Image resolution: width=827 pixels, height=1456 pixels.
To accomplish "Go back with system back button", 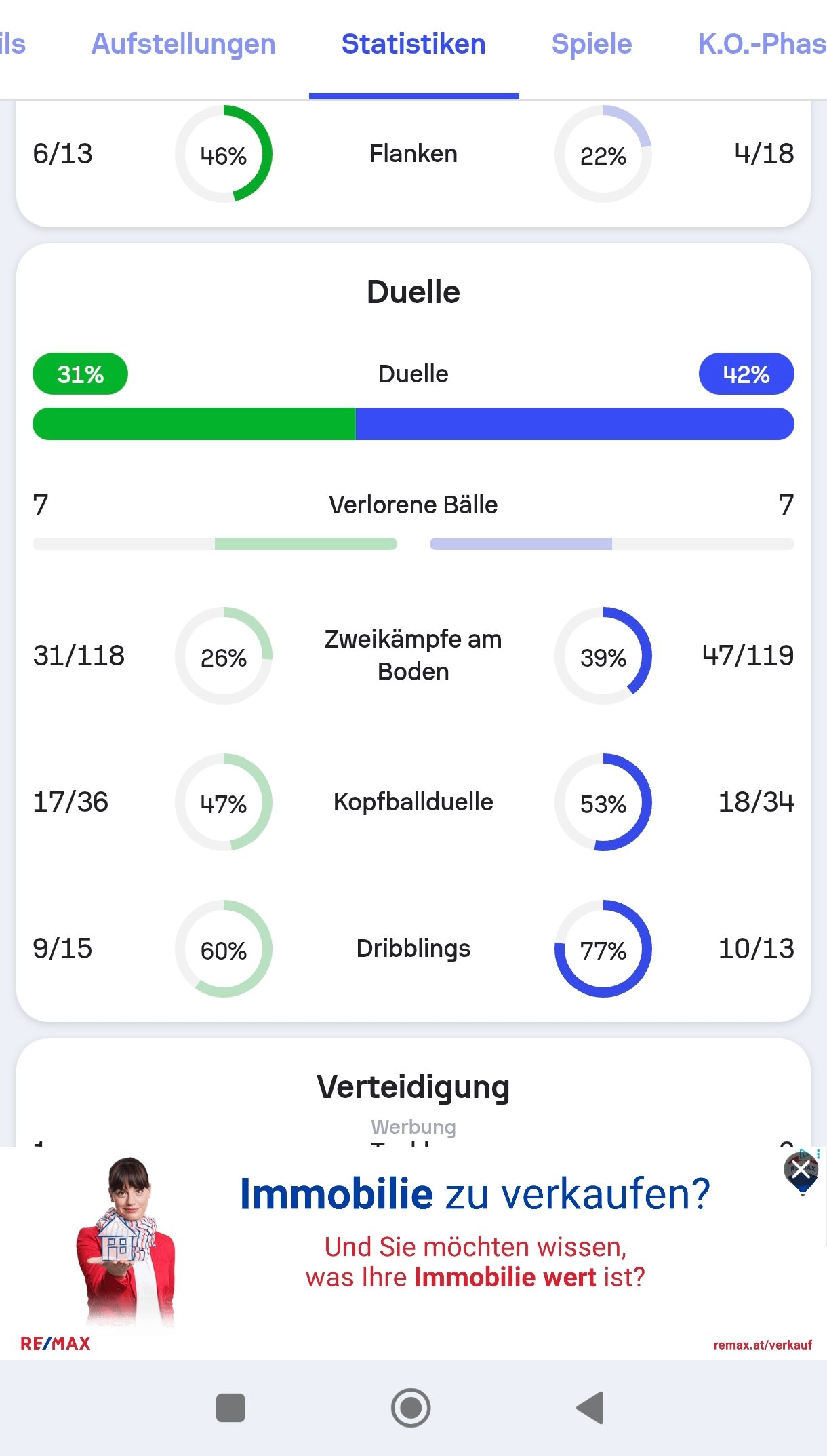I will click(x=590, y=1408).
